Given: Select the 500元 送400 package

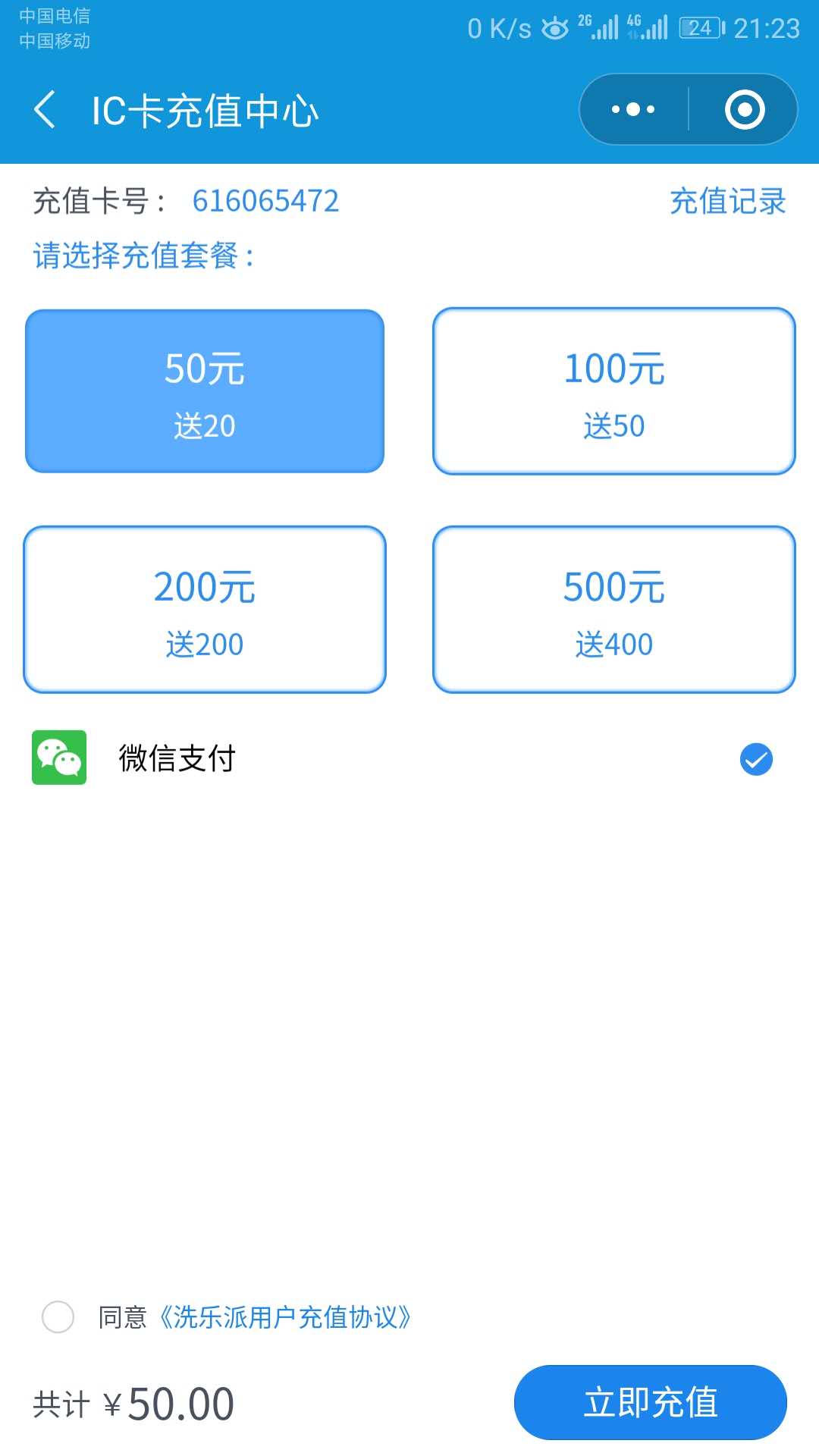Looking at the screenshot, I should 614,610.
